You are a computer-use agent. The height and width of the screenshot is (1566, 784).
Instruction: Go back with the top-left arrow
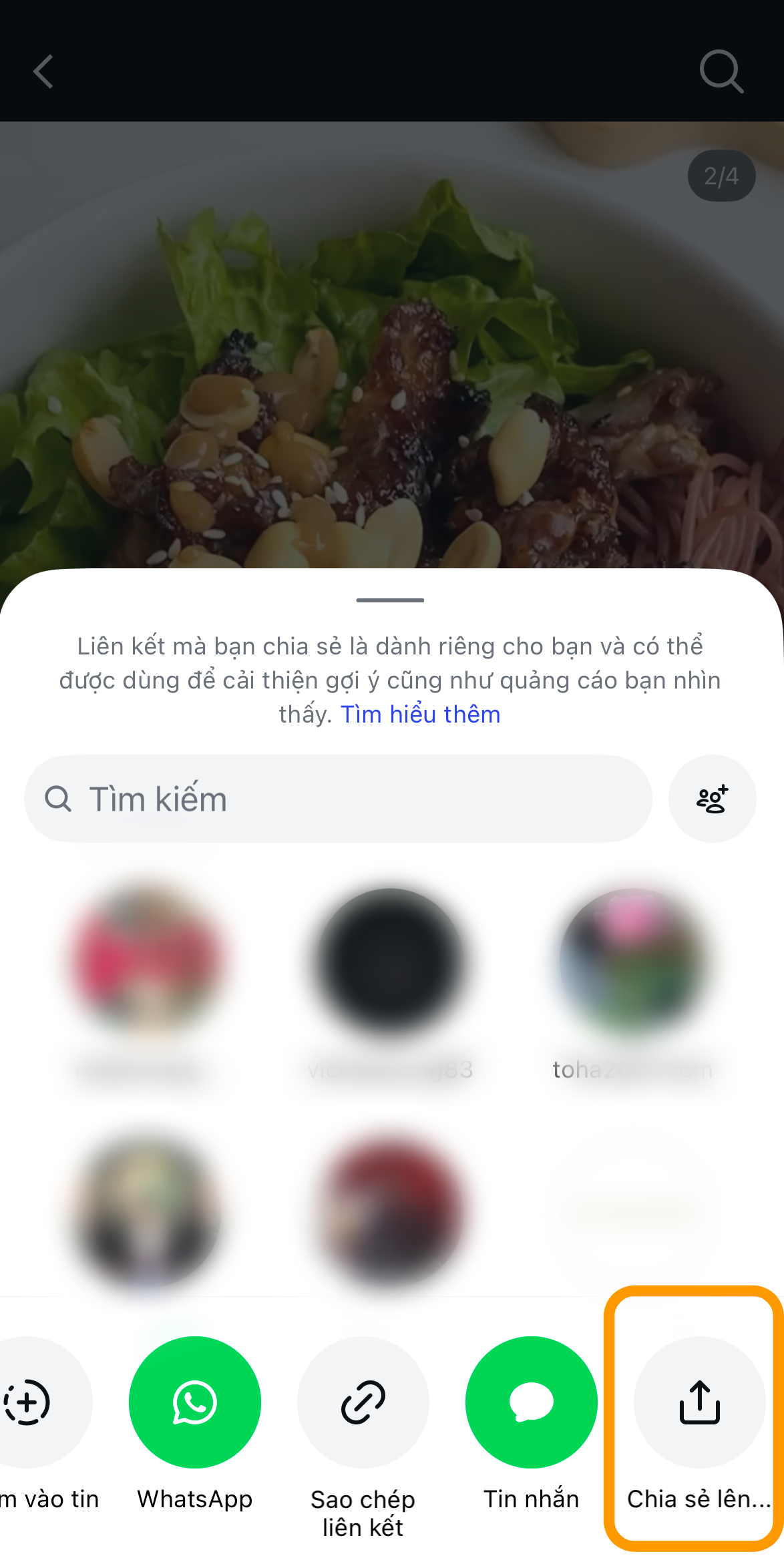(x=43, y=71)
